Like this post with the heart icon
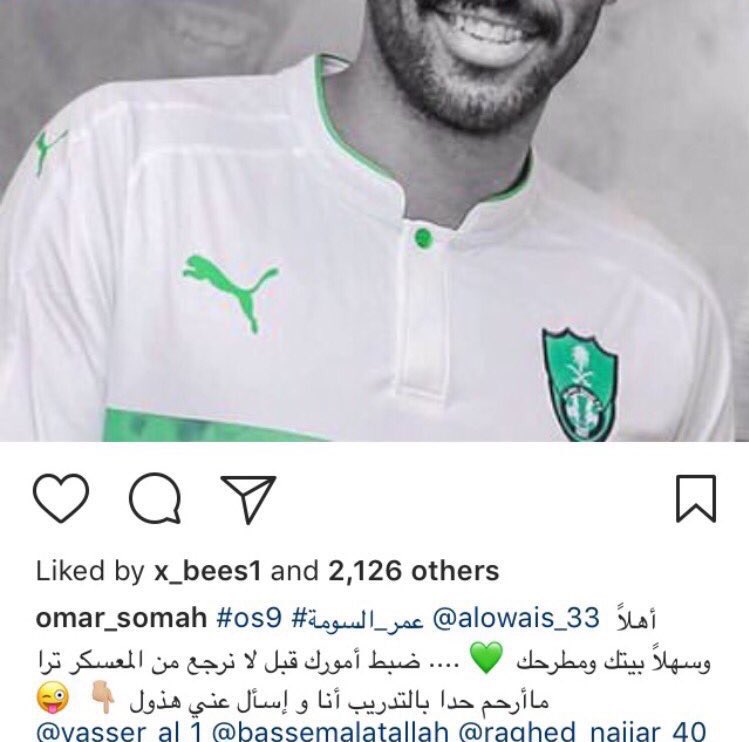Screen dimensions: 749x742 pyautogui.click(x=61, y=499)
